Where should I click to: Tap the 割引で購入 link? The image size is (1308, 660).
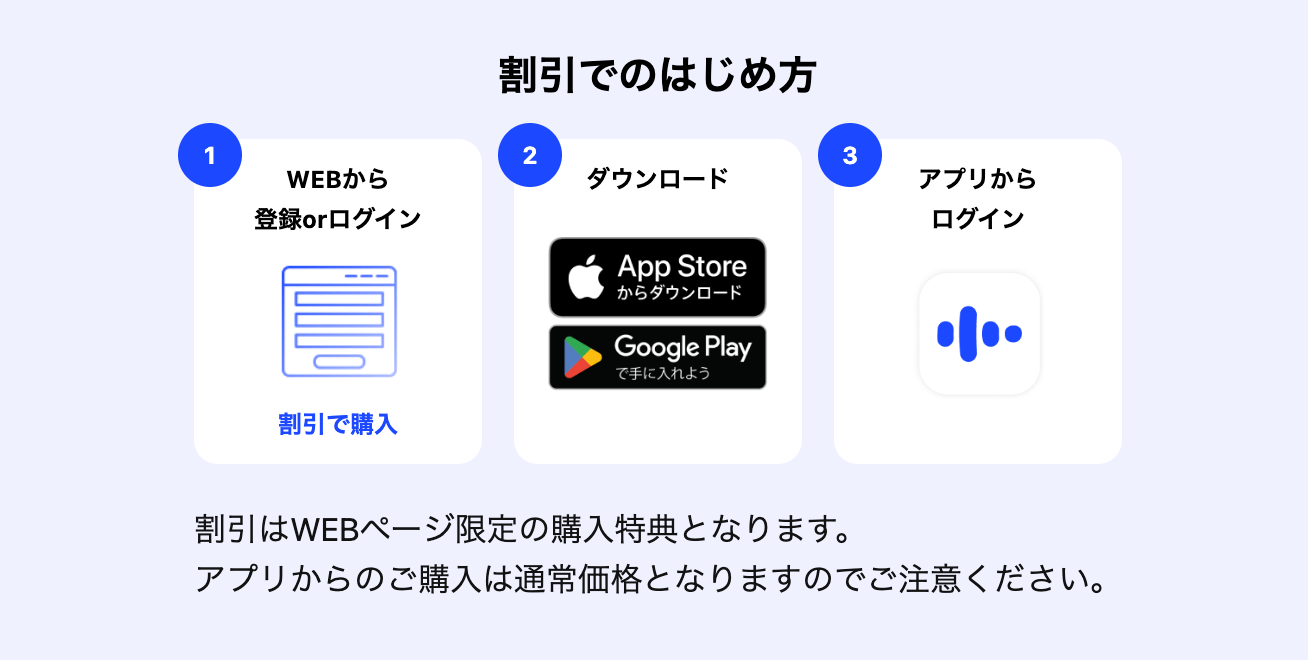click(338, 425)
